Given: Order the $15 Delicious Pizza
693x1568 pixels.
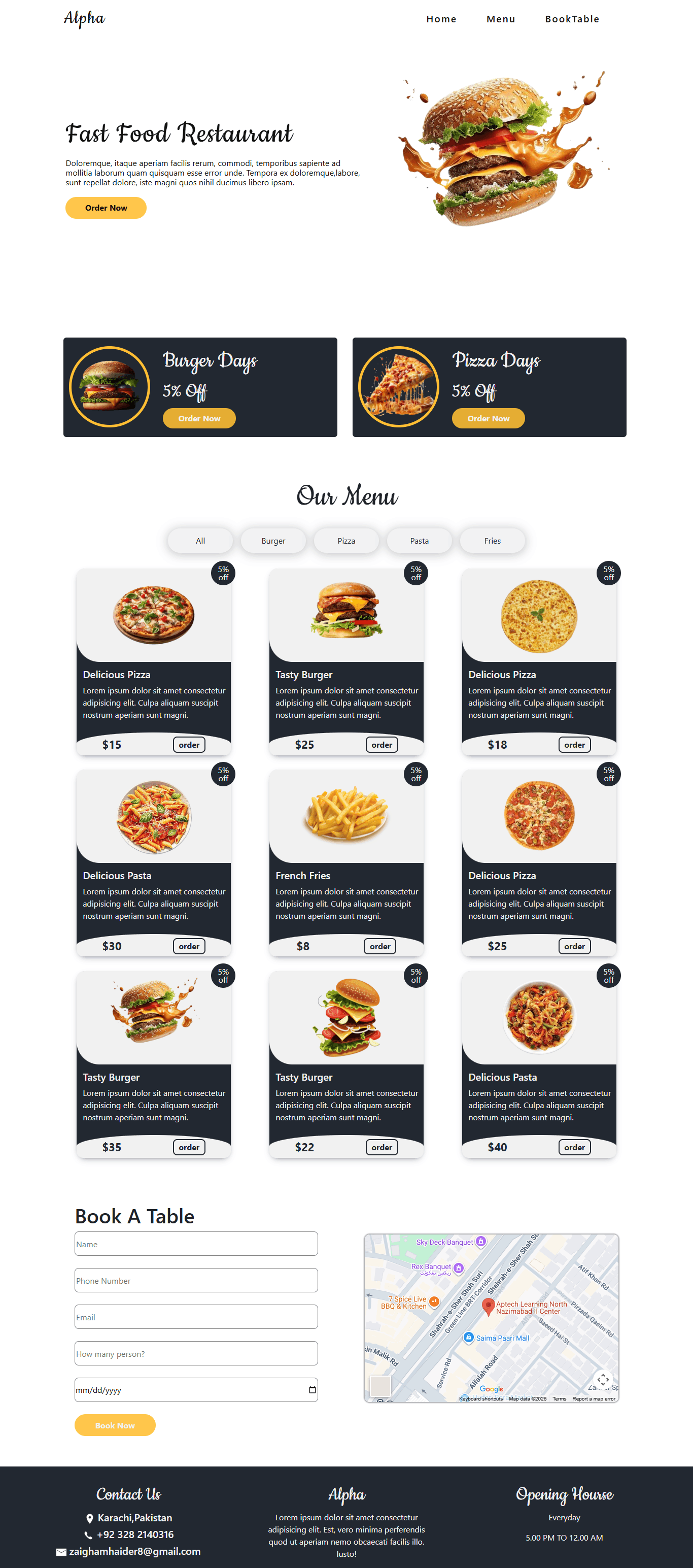Looking at the screenshot, I should pos(189,745).
